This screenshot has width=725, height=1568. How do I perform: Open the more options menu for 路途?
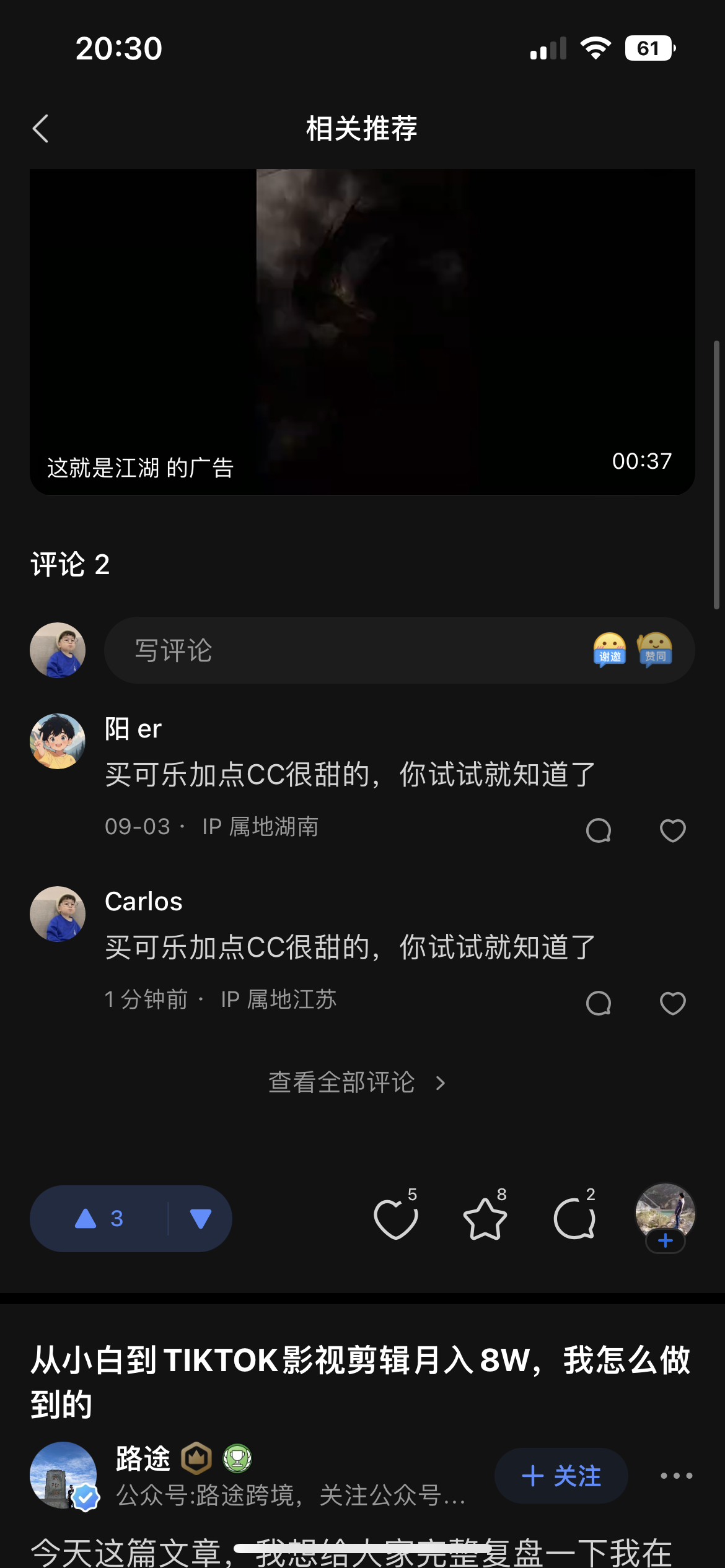(x=676, y=1476)
